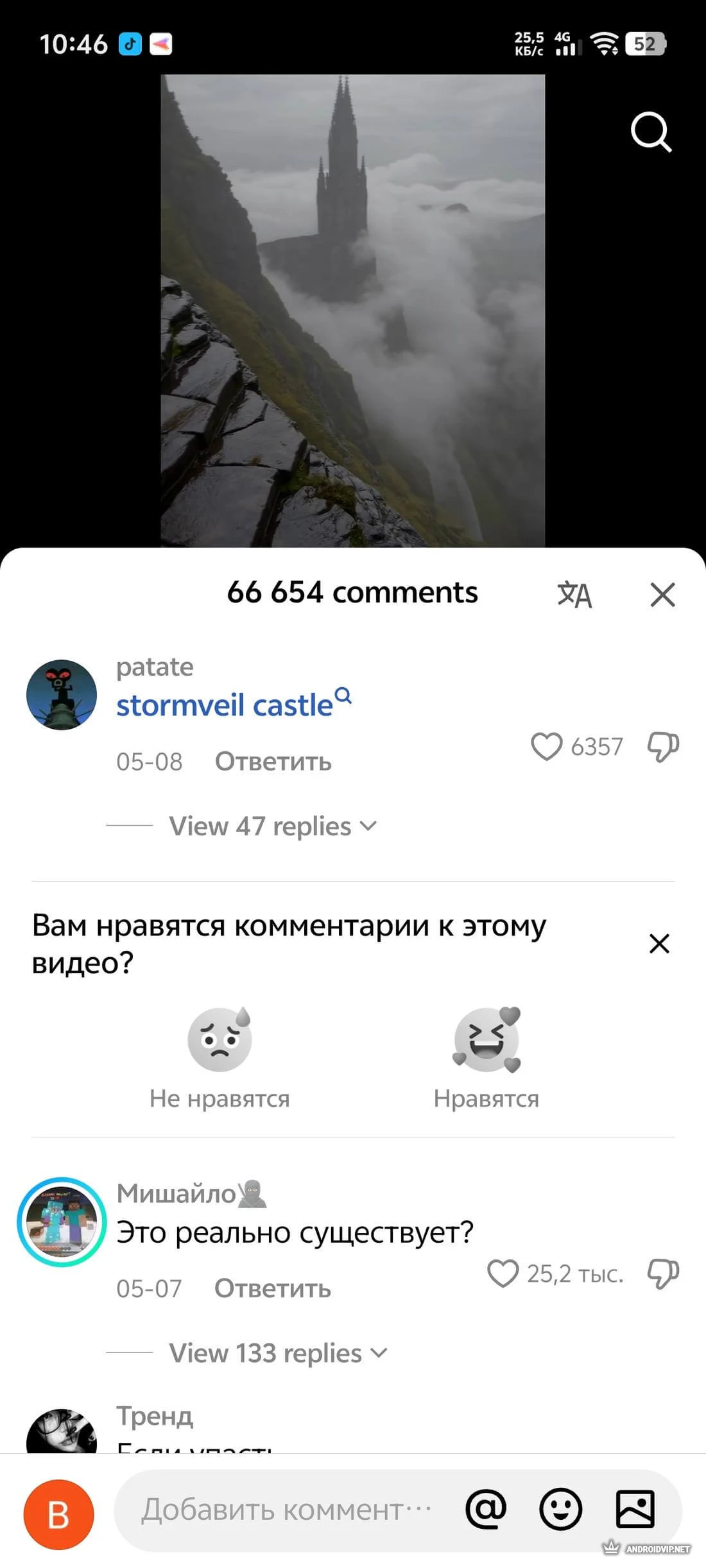Dismiss the comment feedback survey
706x1568 pixels.
[659, 944]
